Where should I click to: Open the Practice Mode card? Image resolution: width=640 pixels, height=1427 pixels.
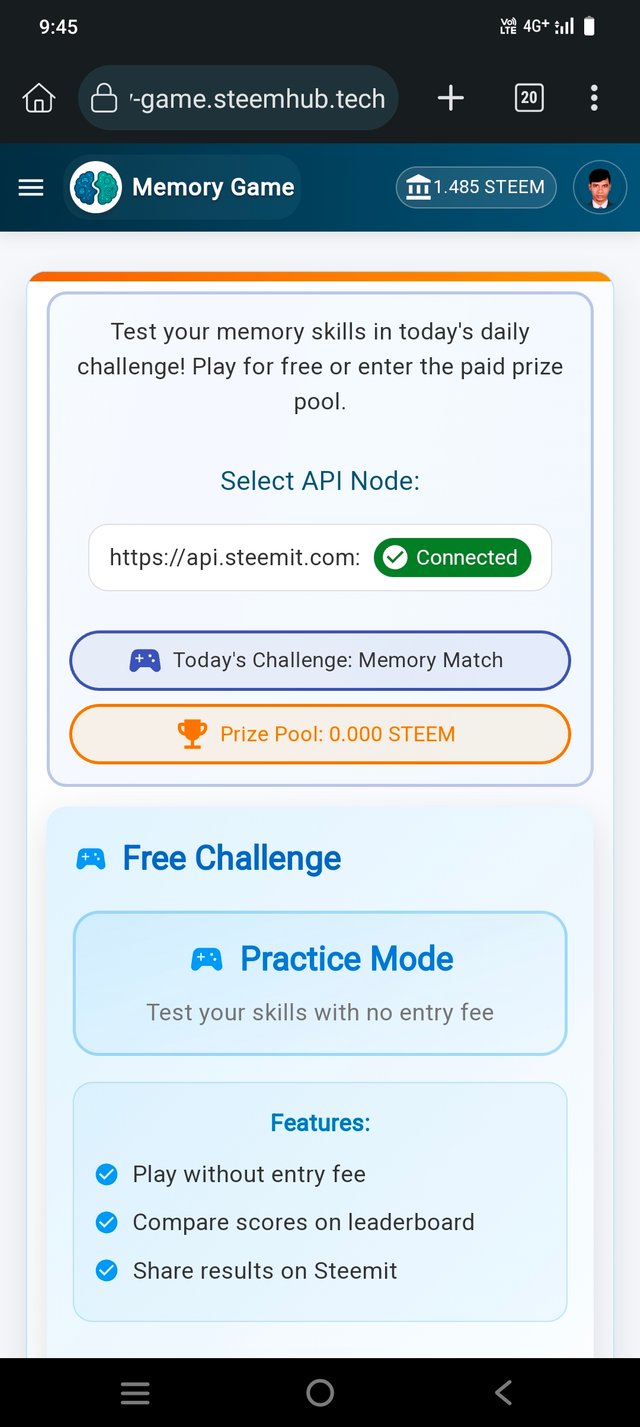tap(320, 982)
